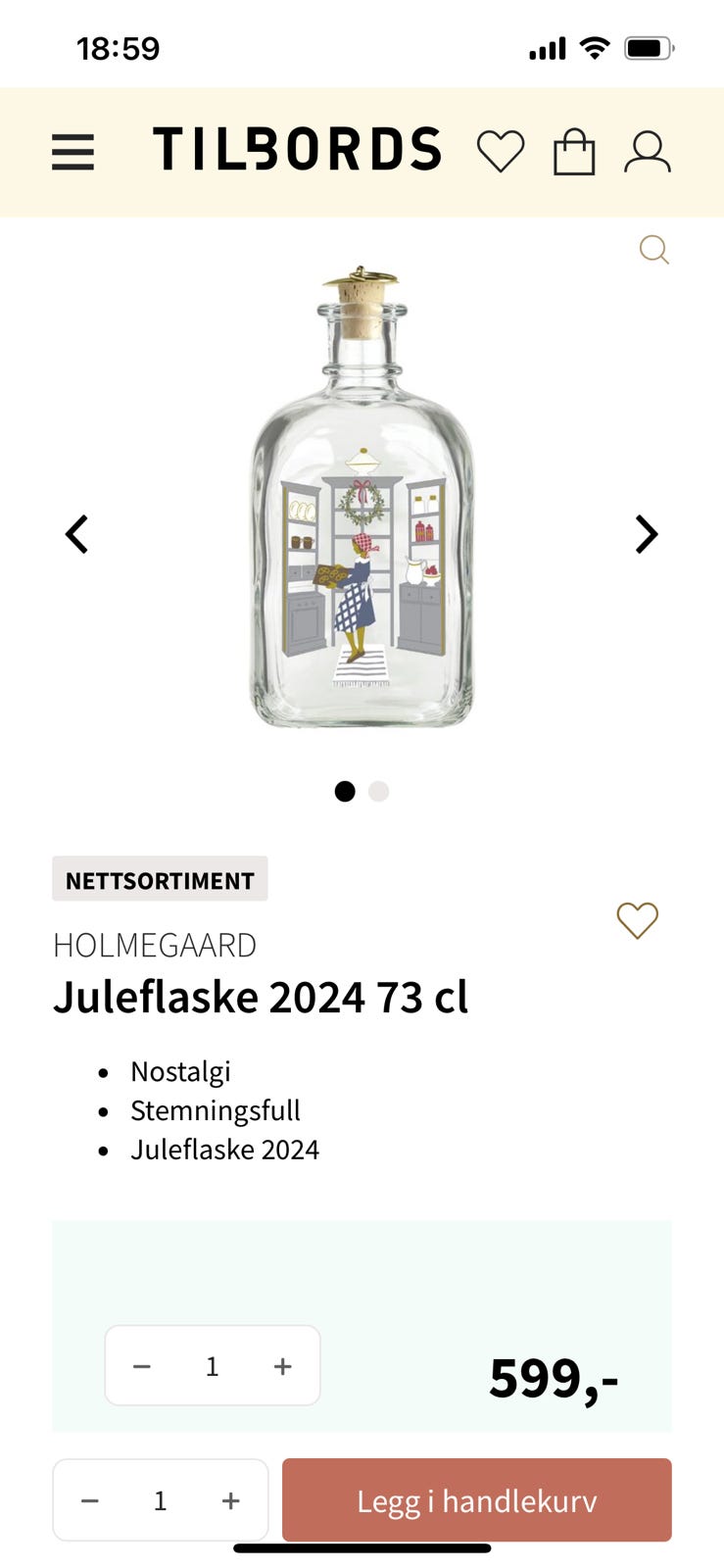This screenshot has height=1568, width=724.
Task: Click the plus icon to increase quantity
Action: [x=283, y=1365]
